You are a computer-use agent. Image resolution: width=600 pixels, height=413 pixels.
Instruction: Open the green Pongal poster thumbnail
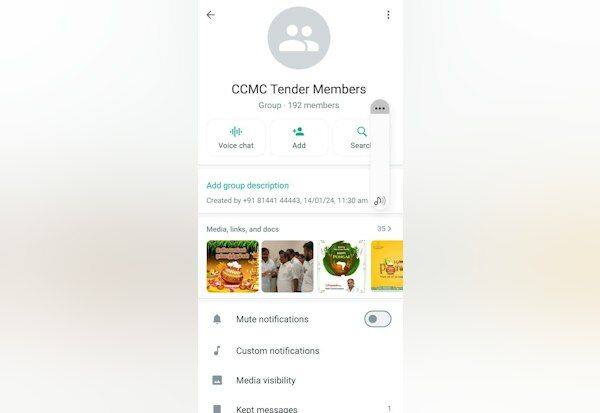pos(342,266)
